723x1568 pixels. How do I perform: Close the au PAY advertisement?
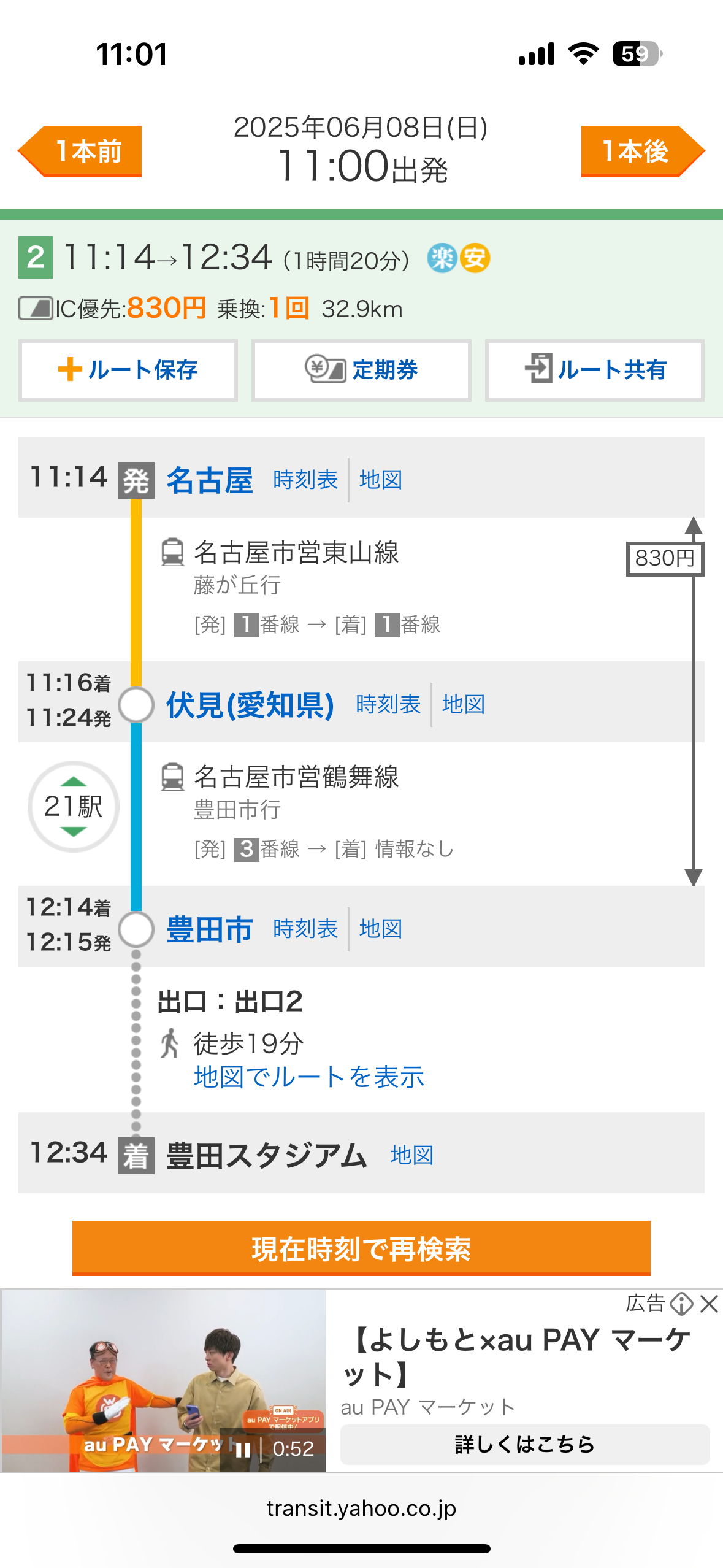(709, 1304)
